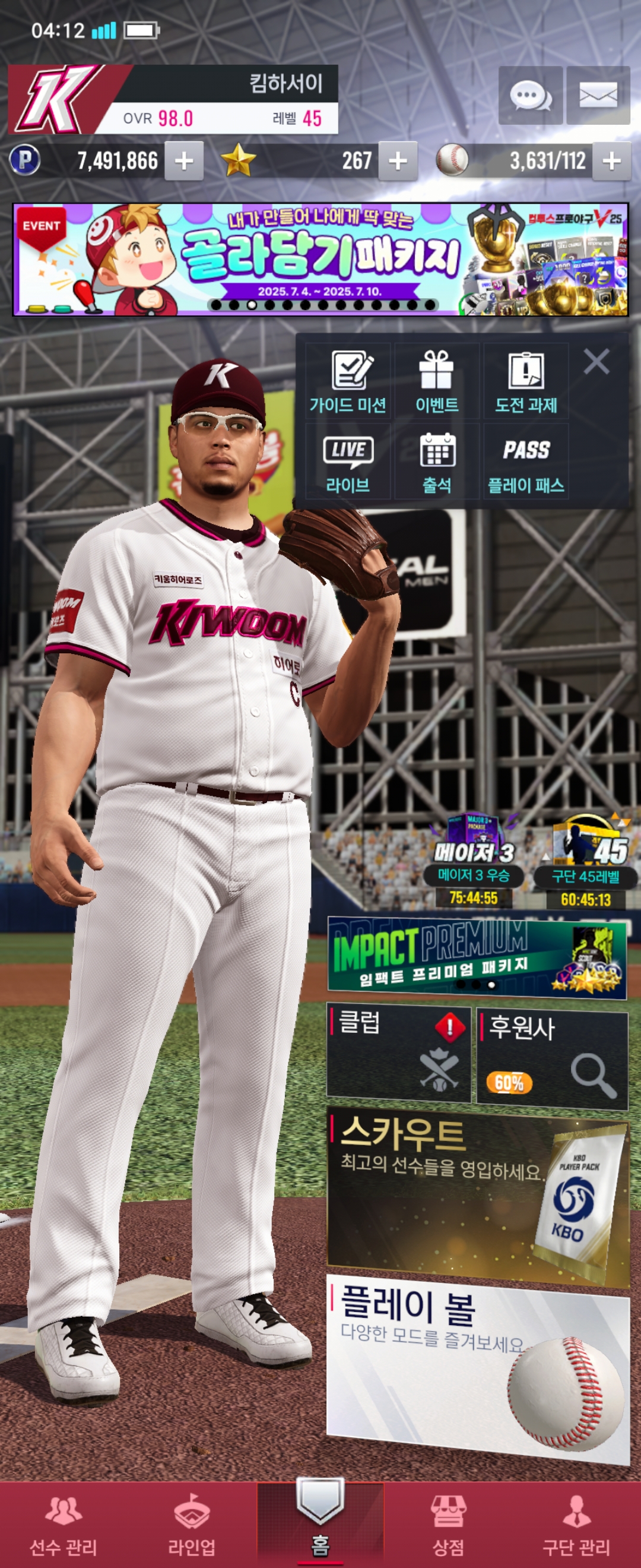Screen dimensions: 641x1568
Task: Add more baseballs with plus button
Action: [611, 162]
